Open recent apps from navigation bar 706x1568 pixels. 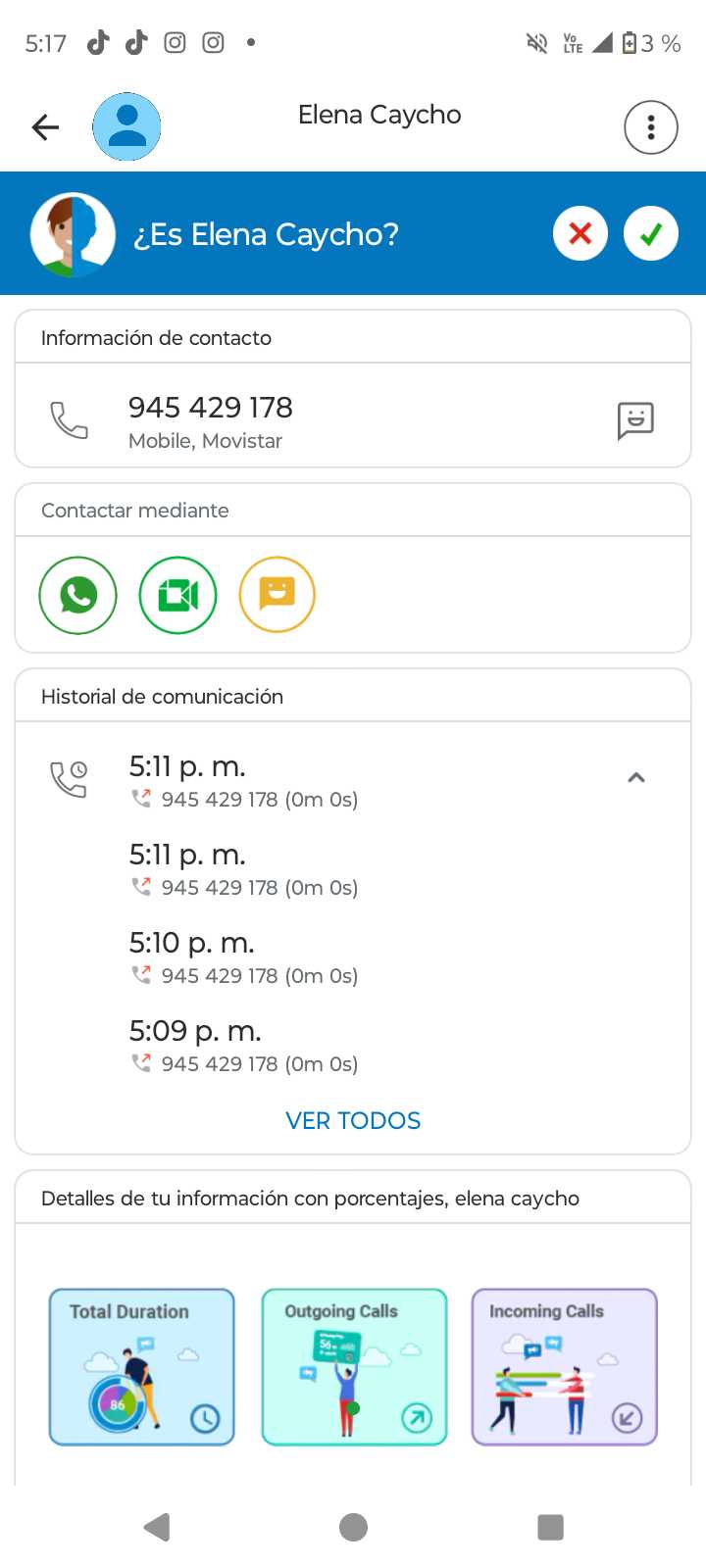point(551,1527)
